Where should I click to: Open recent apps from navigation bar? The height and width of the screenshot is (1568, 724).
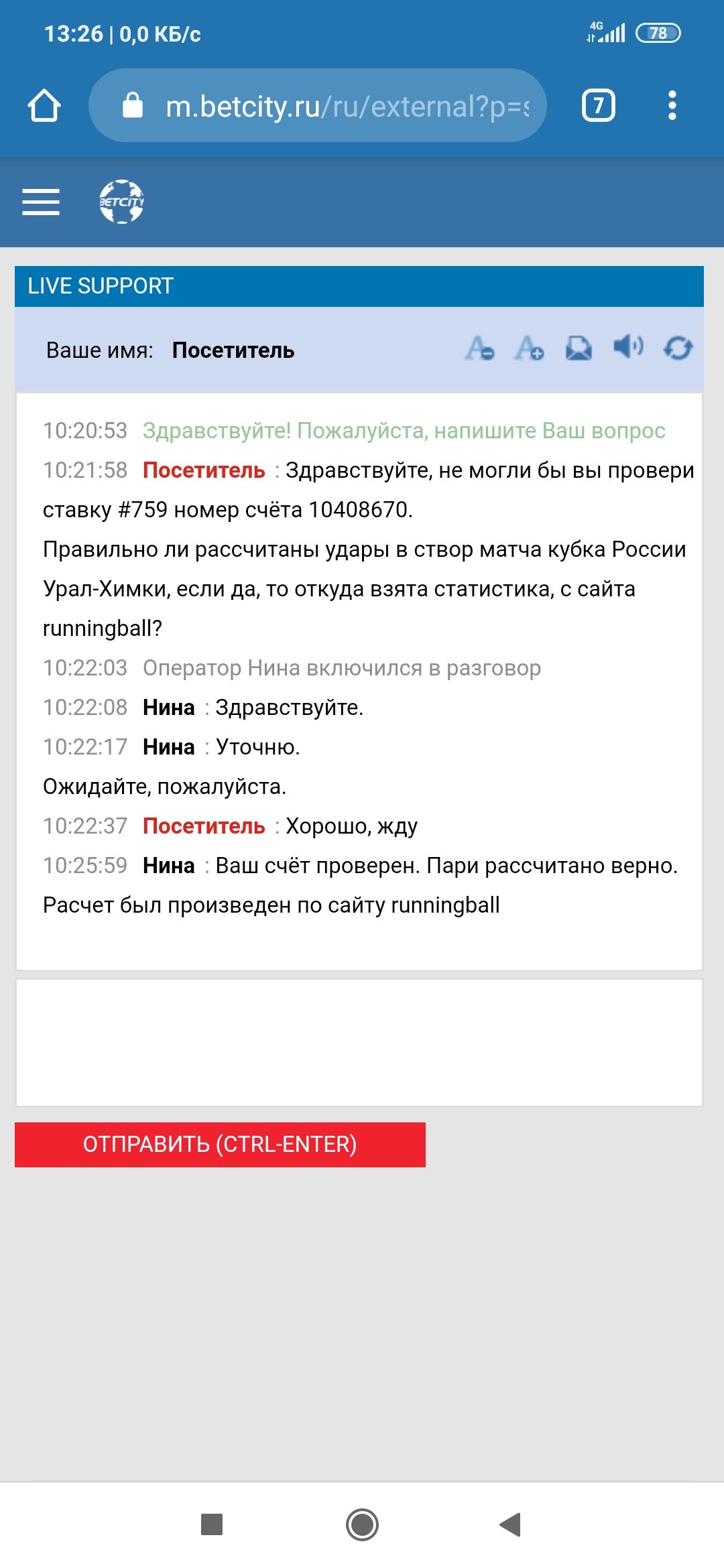[212, 1524]
